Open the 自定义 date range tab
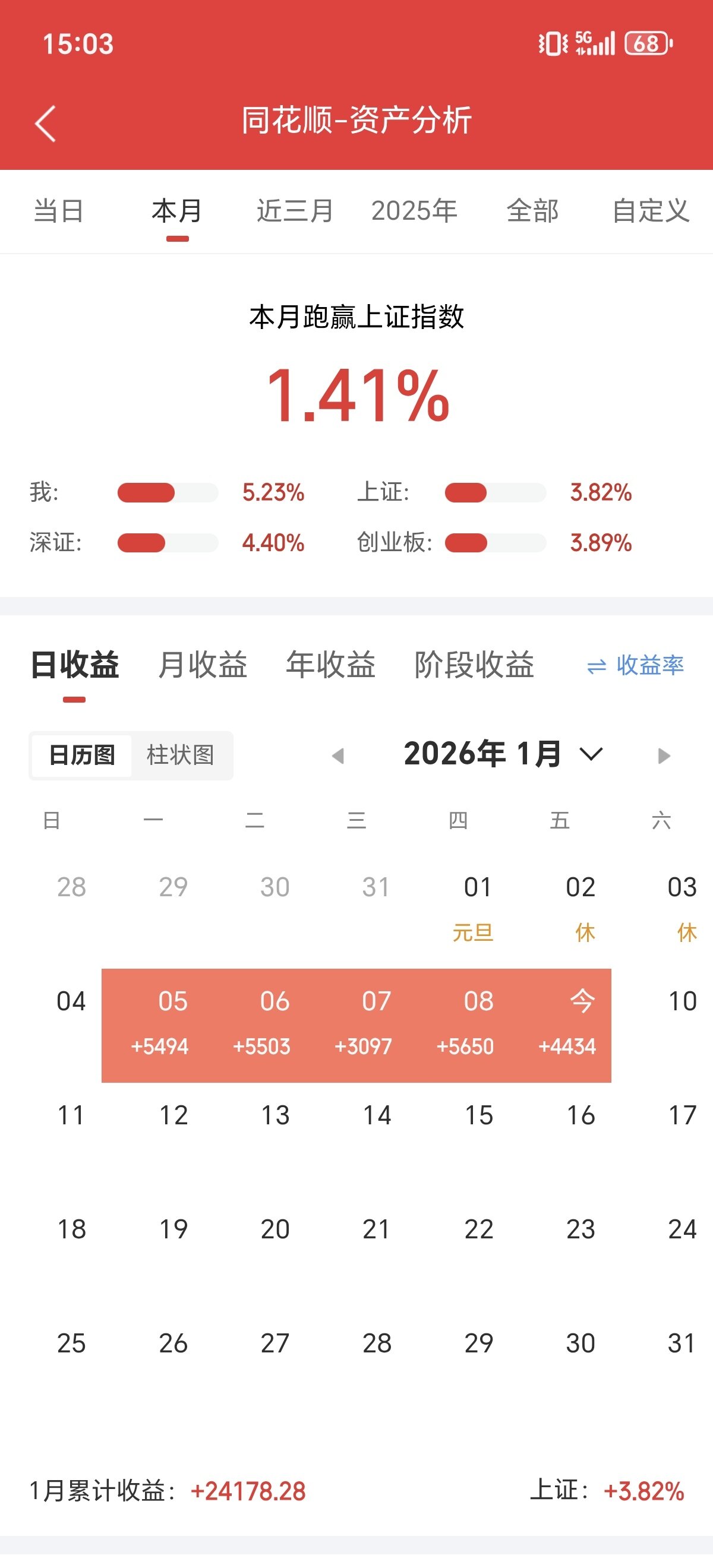This screenshot has height=1568, width=713. (x=650, y=211)
